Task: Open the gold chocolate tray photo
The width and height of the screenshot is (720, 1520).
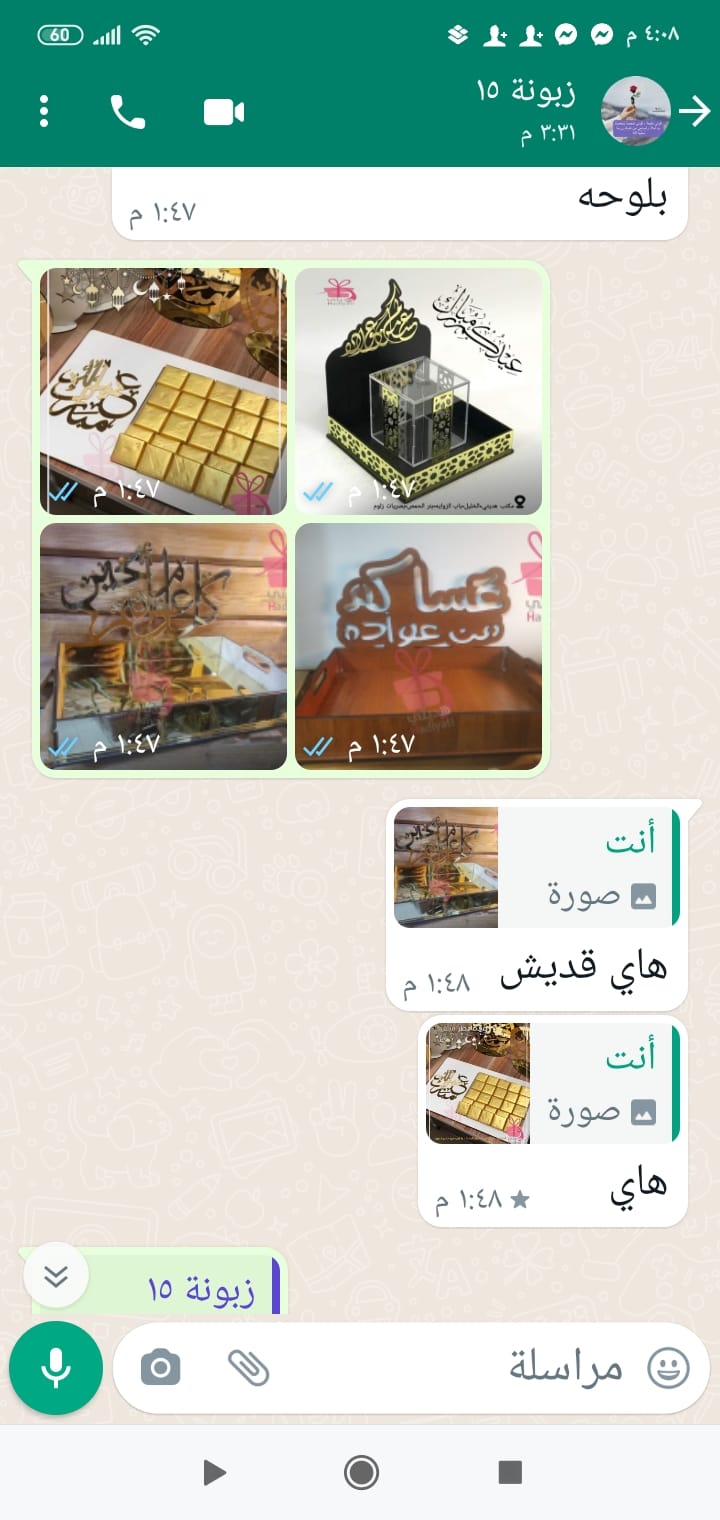Action: tap(163, 391)
